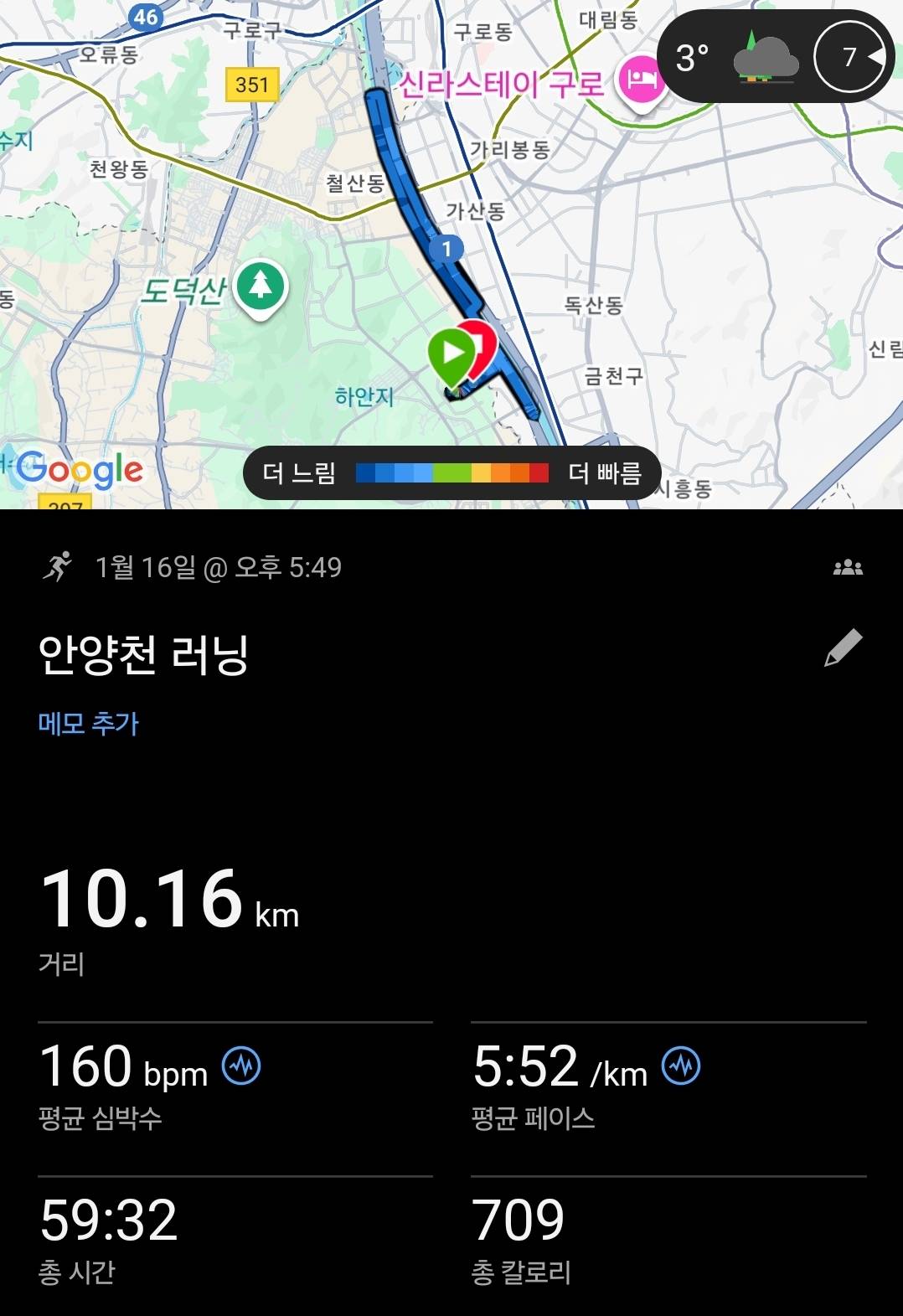Edit the activity title with the pencil icon

tap(845, 646)
